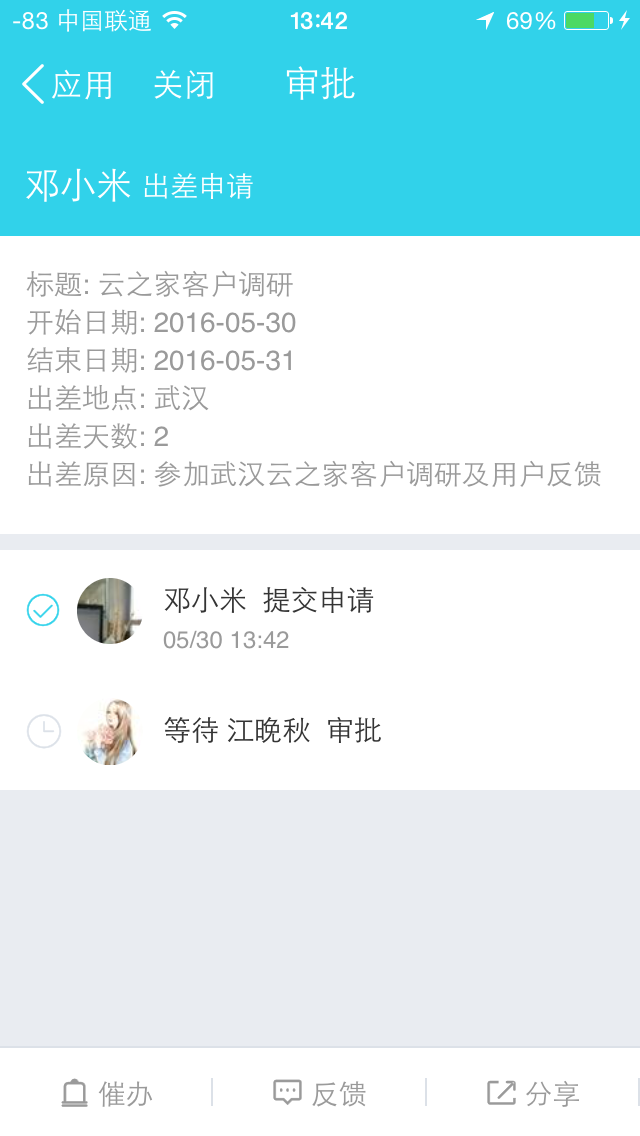This screenshot has height=1136, width=640.
Task: Tap 催办 to urge approval
Action: (x=107, y=1093)
